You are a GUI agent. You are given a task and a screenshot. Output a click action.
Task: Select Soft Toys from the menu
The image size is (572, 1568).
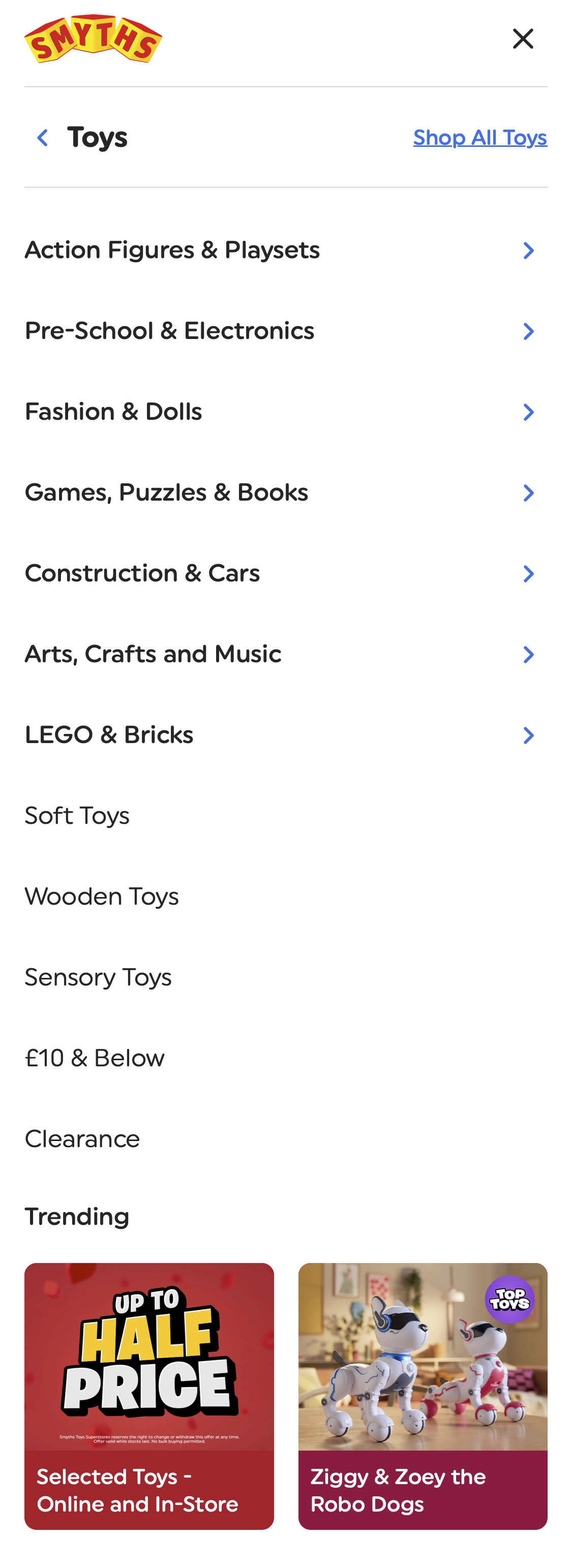[77, 816]
